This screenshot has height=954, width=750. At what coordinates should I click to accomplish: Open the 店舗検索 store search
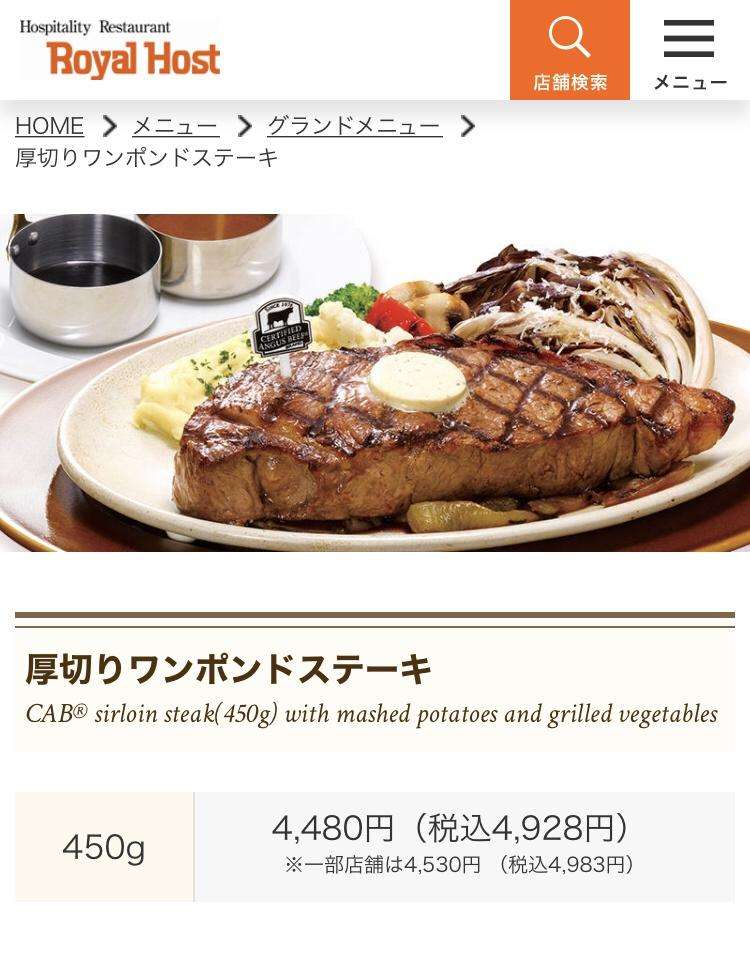point(569,50)
